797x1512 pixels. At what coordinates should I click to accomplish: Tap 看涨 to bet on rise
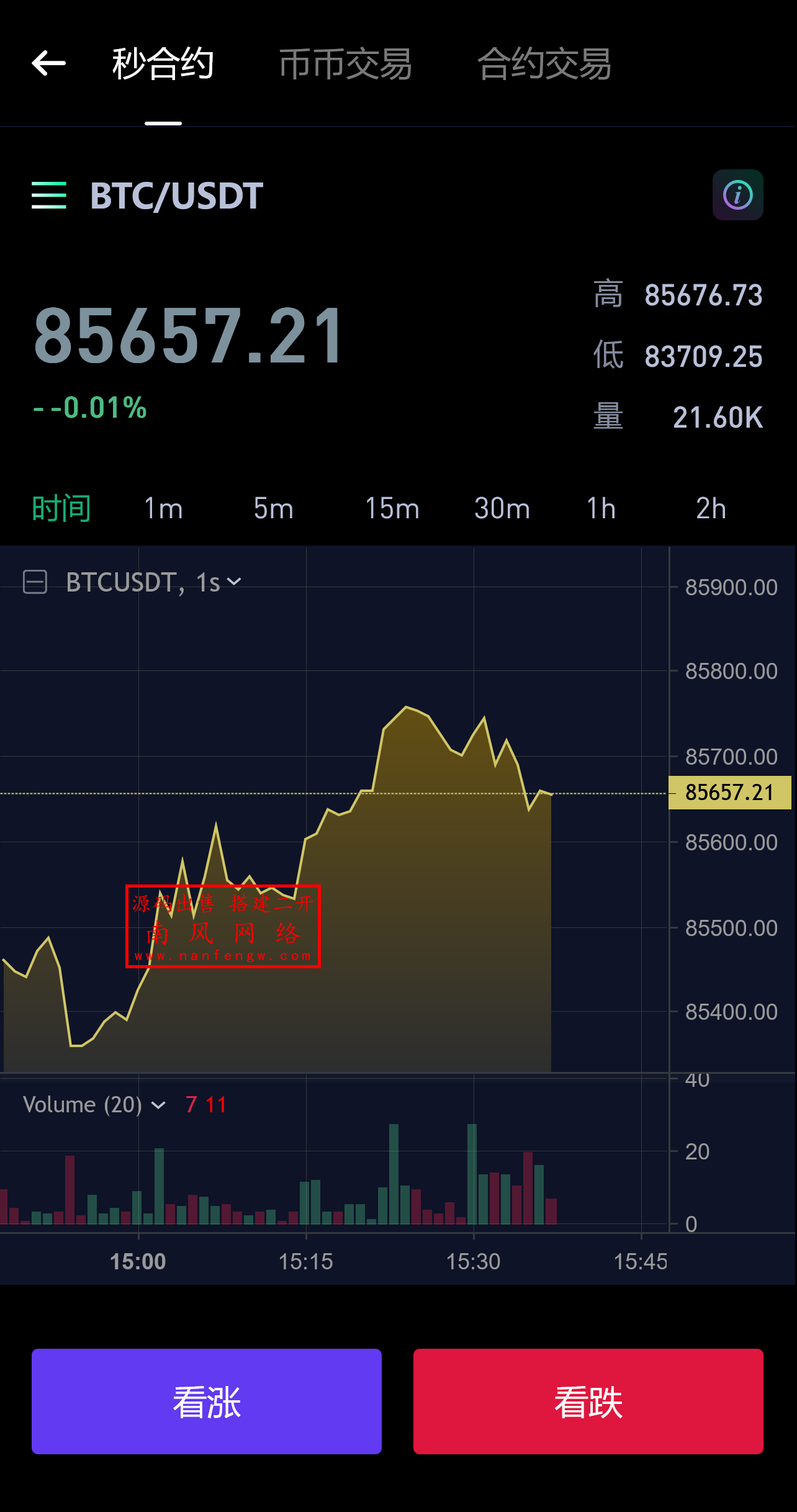click(x=207, y=1402)
